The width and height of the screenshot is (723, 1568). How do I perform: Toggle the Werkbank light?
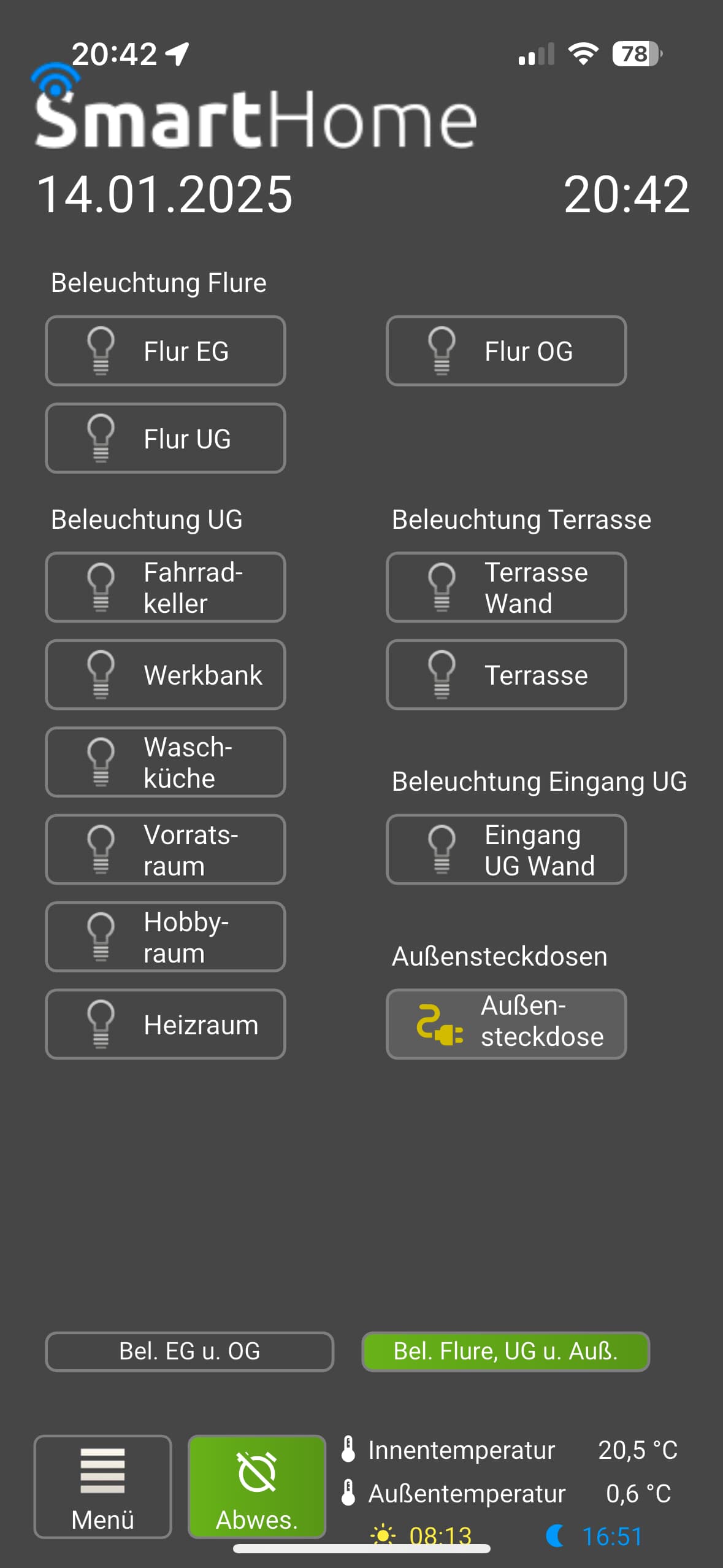pos(166,675)
